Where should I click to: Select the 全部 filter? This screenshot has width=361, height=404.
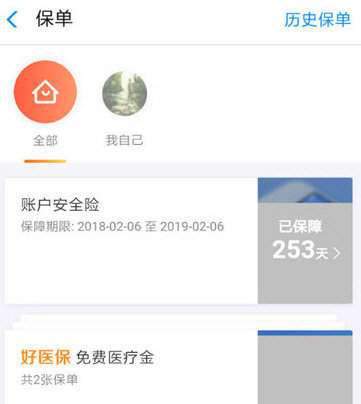coord(45,104)
